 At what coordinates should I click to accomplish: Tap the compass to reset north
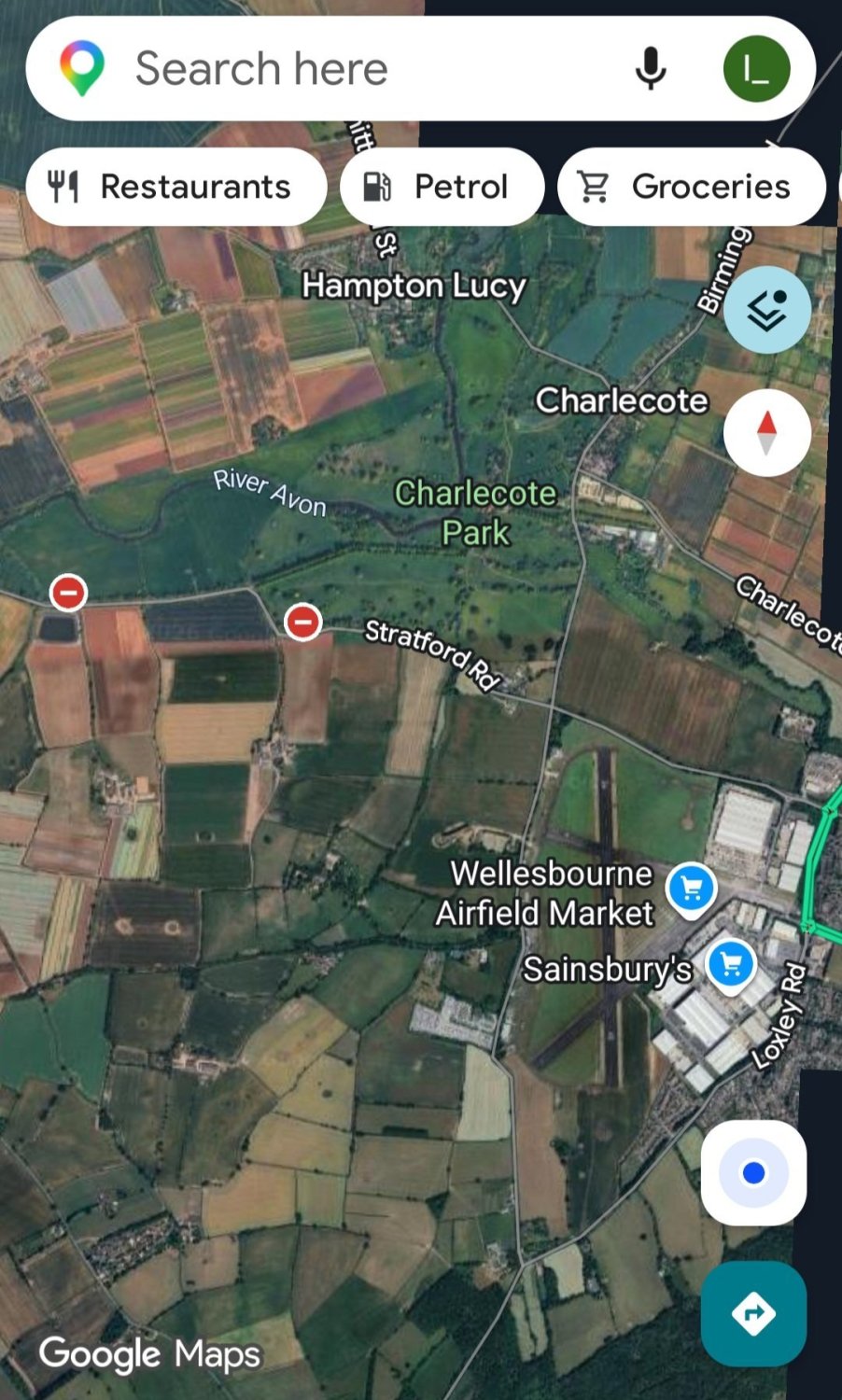point(766,434)
